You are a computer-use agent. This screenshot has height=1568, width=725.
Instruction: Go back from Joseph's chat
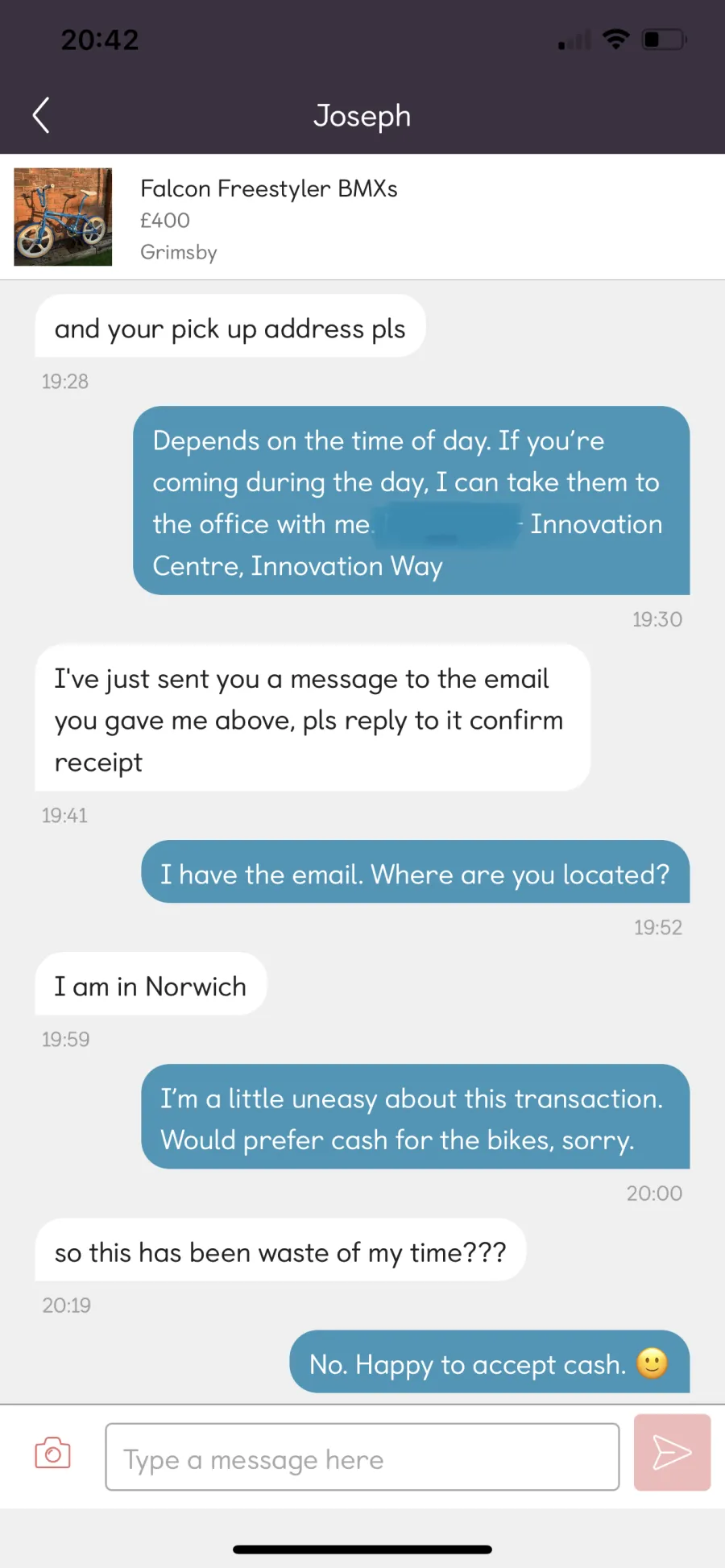click(41, 115)
